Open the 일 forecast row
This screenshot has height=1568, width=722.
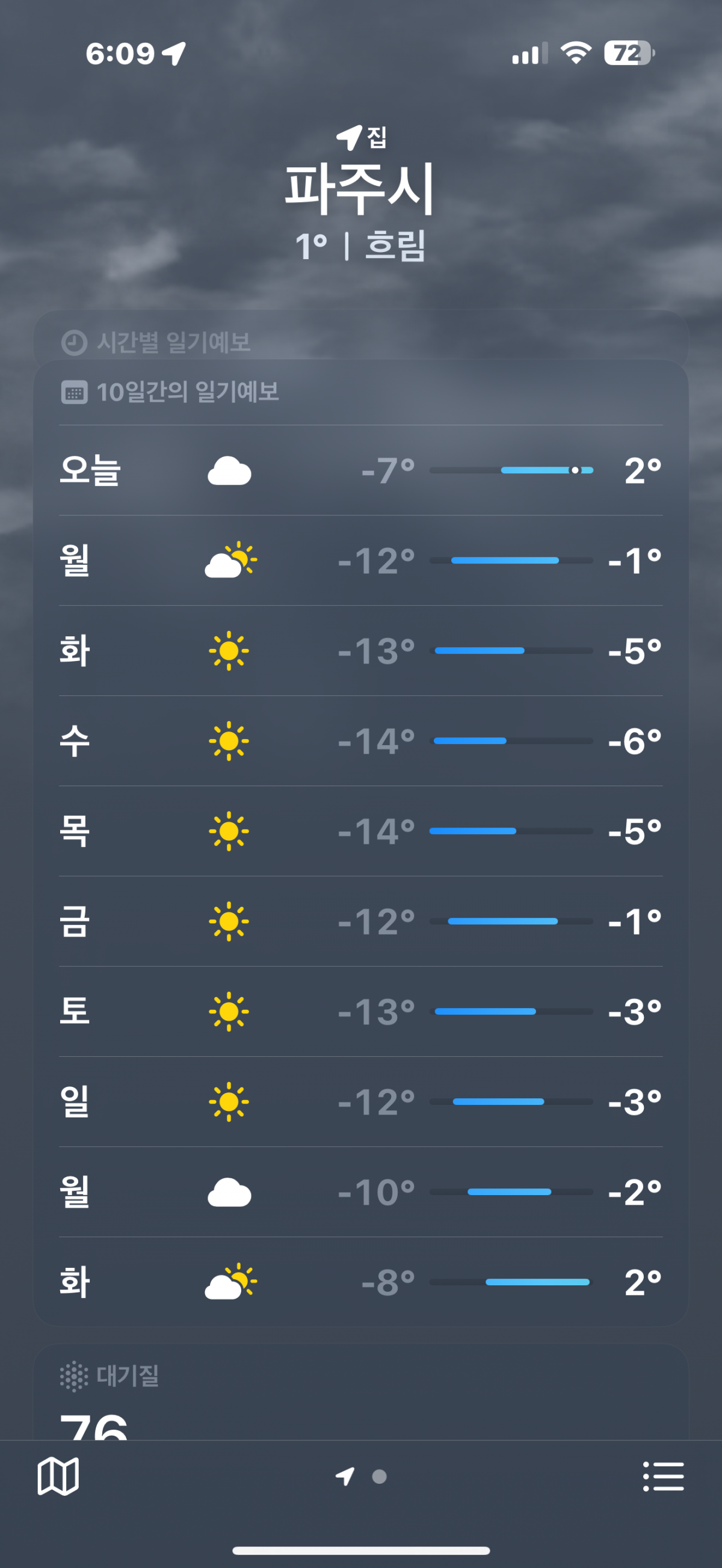click(360, 1101)
